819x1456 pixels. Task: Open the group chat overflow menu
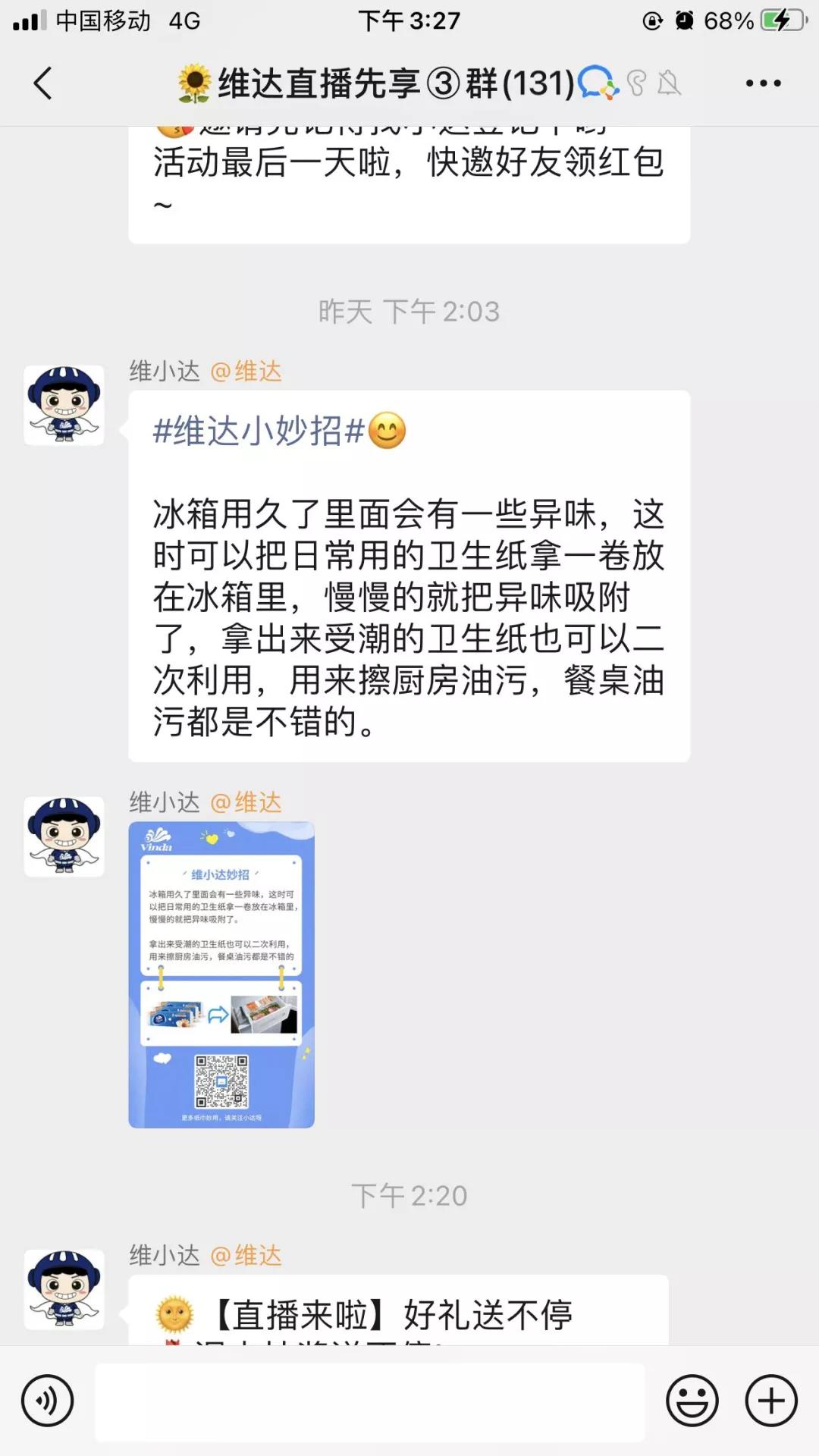763,83
